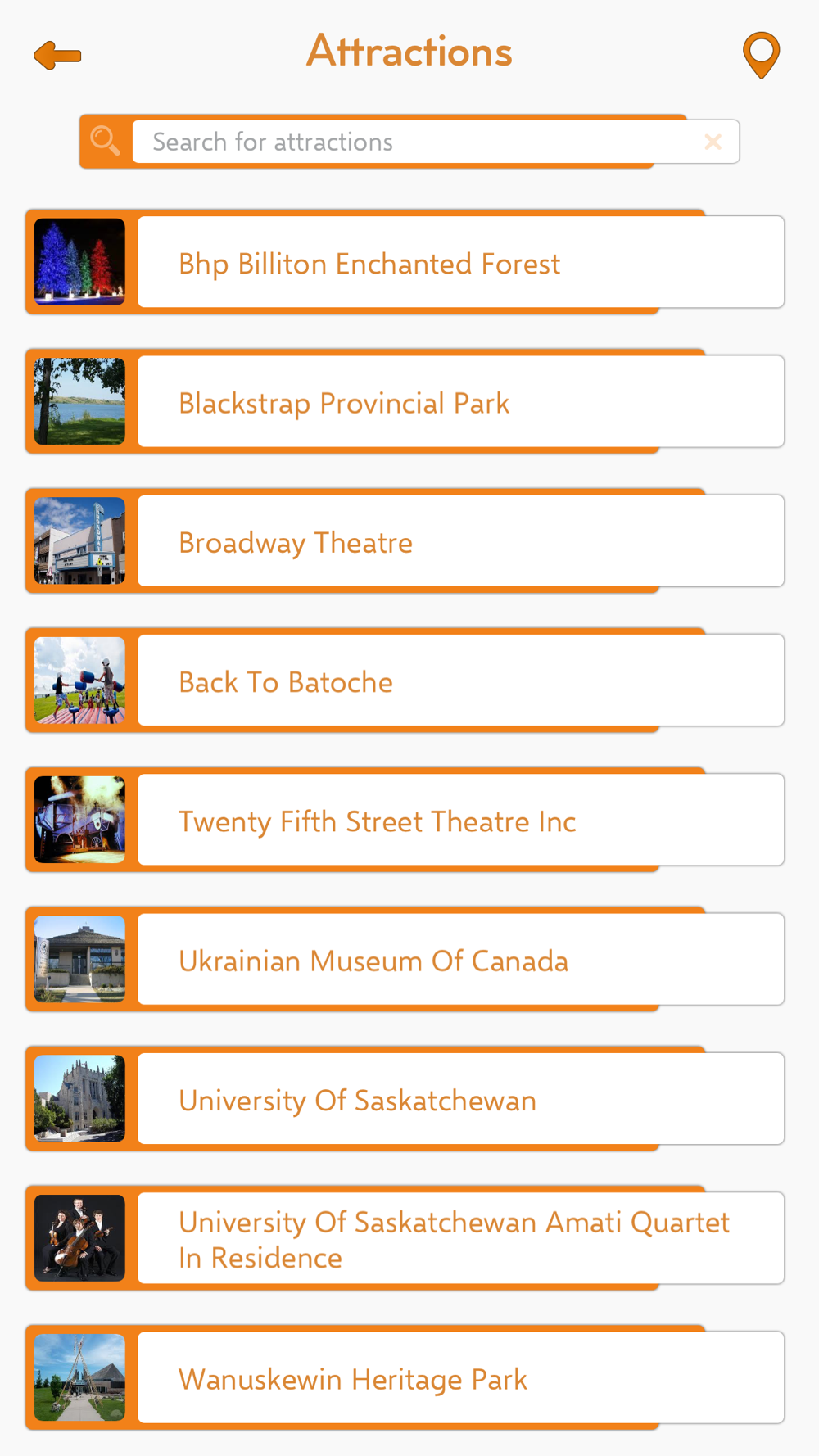819x1456 pixels.
Task: Open the Amati Quartet In Residence row
Action: click(405, 1238)
